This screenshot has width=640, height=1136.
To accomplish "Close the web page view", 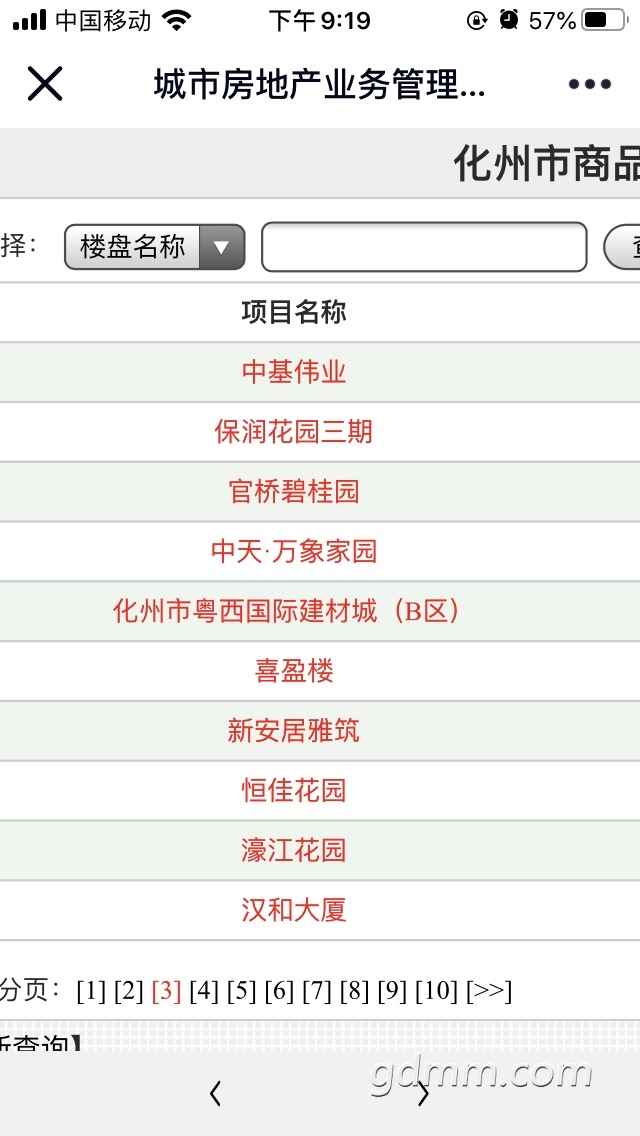I will [45, 85].
